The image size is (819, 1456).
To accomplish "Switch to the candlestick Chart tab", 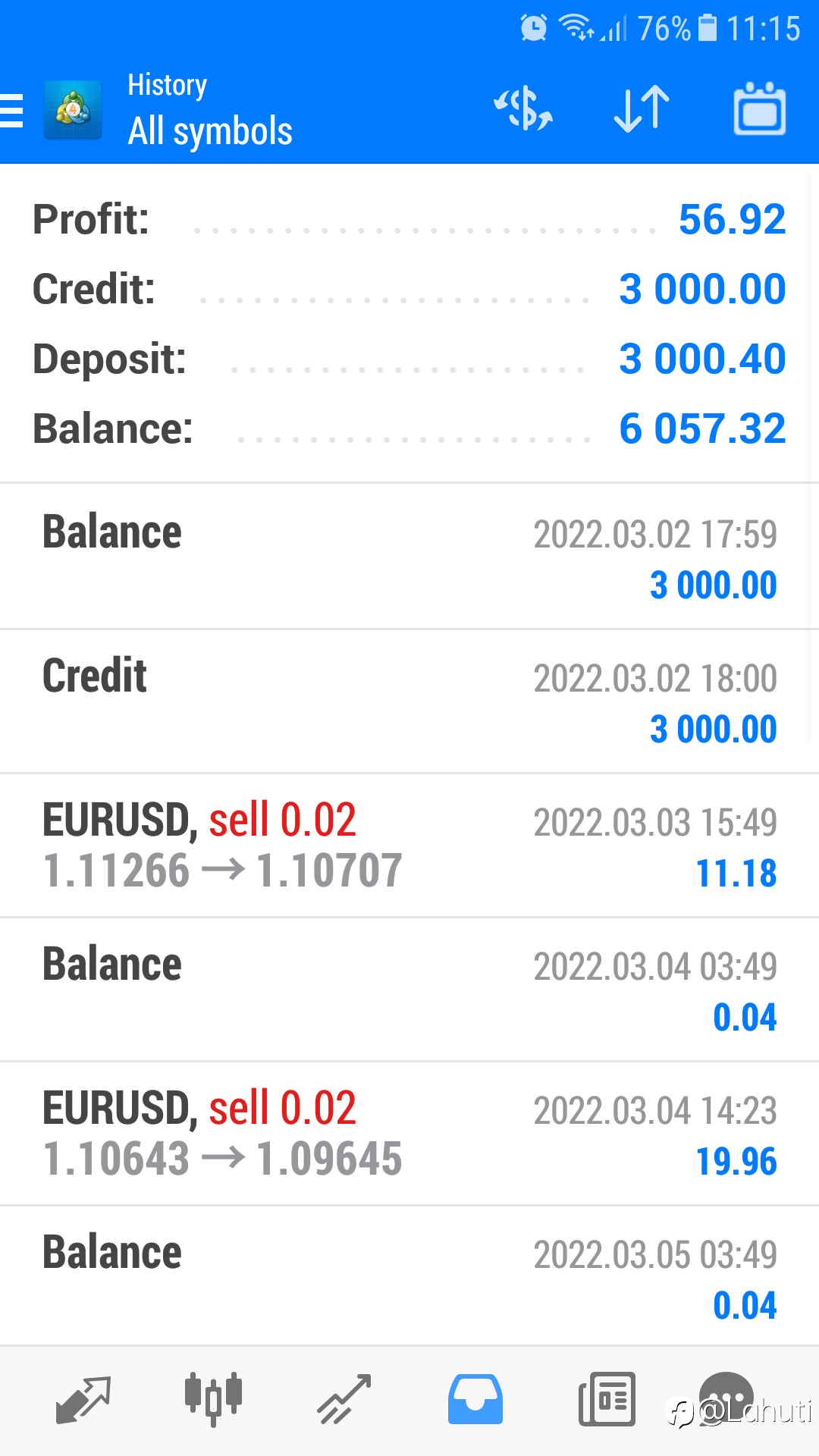I will 213,1400.
